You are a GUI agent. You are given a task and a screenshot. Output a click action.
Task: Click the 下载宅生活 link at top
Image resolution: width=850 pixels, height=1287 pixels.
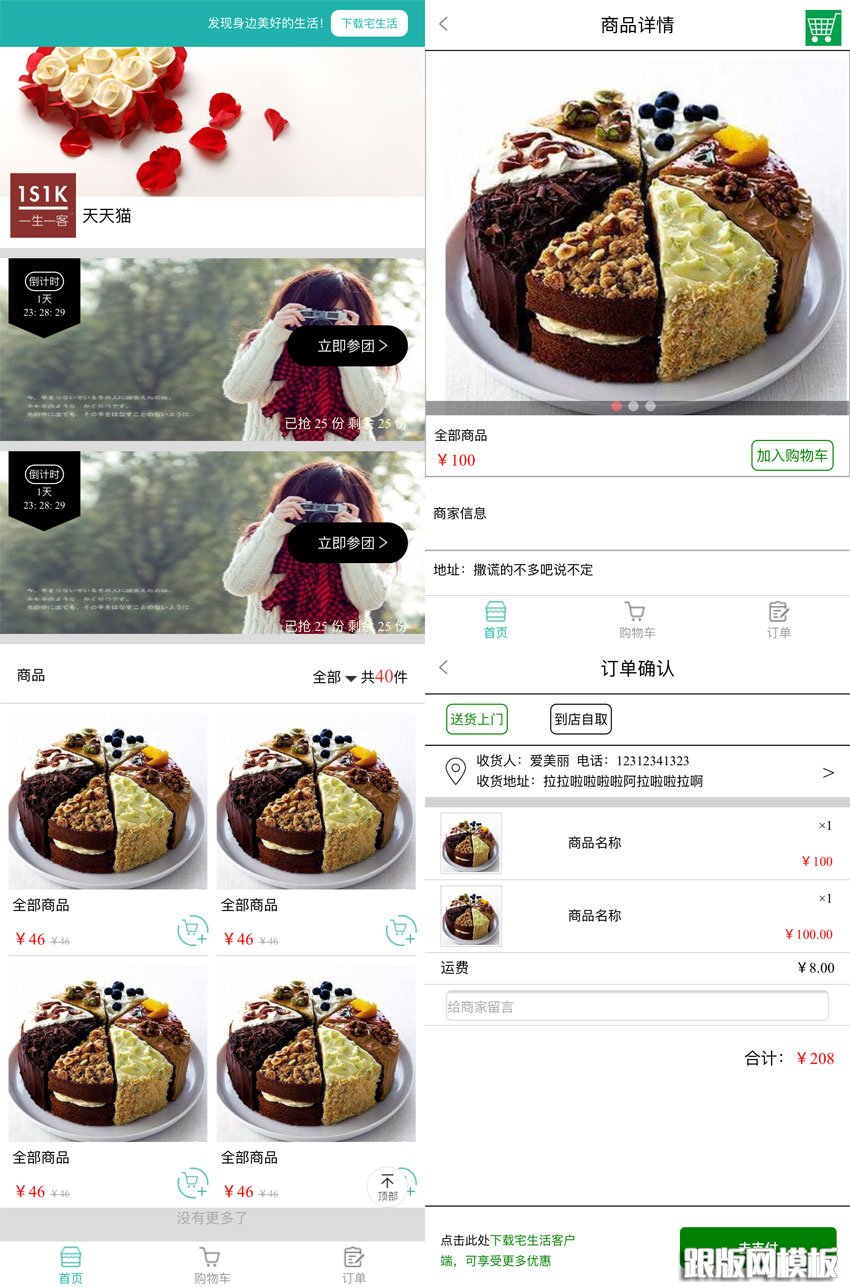point(369,22)
